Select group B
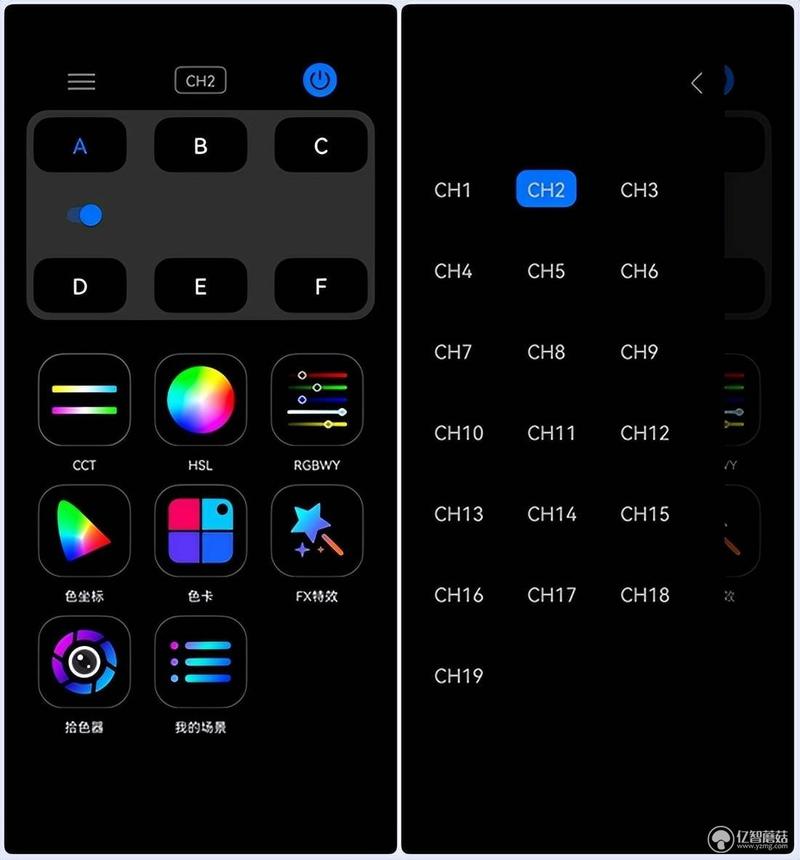The image size is (800, 860). pyautogui.click(x=200, y=146)
